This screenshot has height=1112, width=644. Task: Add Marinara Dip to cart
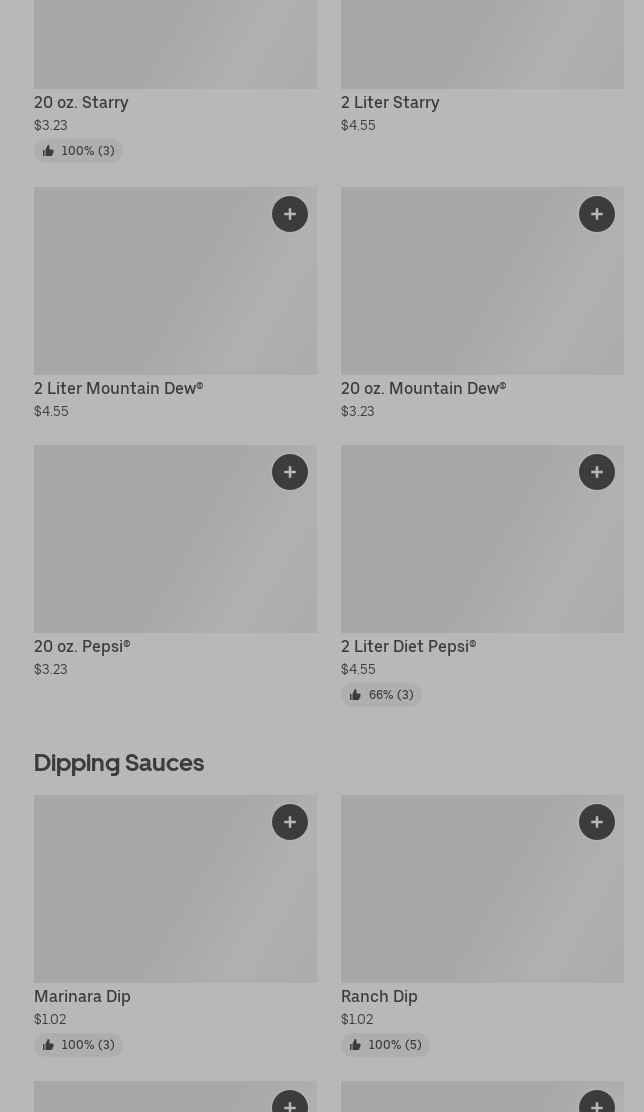[290, 822]
